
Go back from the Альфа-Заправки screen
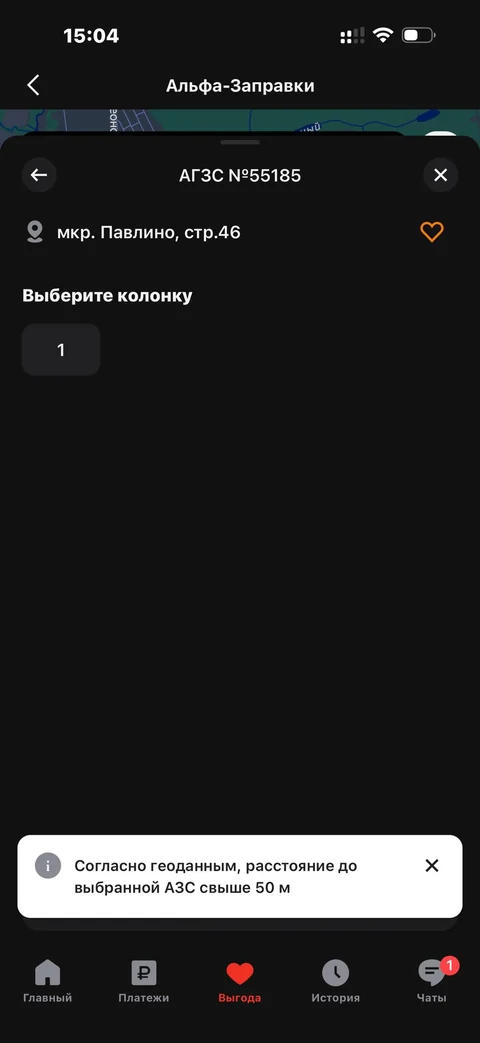tap(33, 85)
